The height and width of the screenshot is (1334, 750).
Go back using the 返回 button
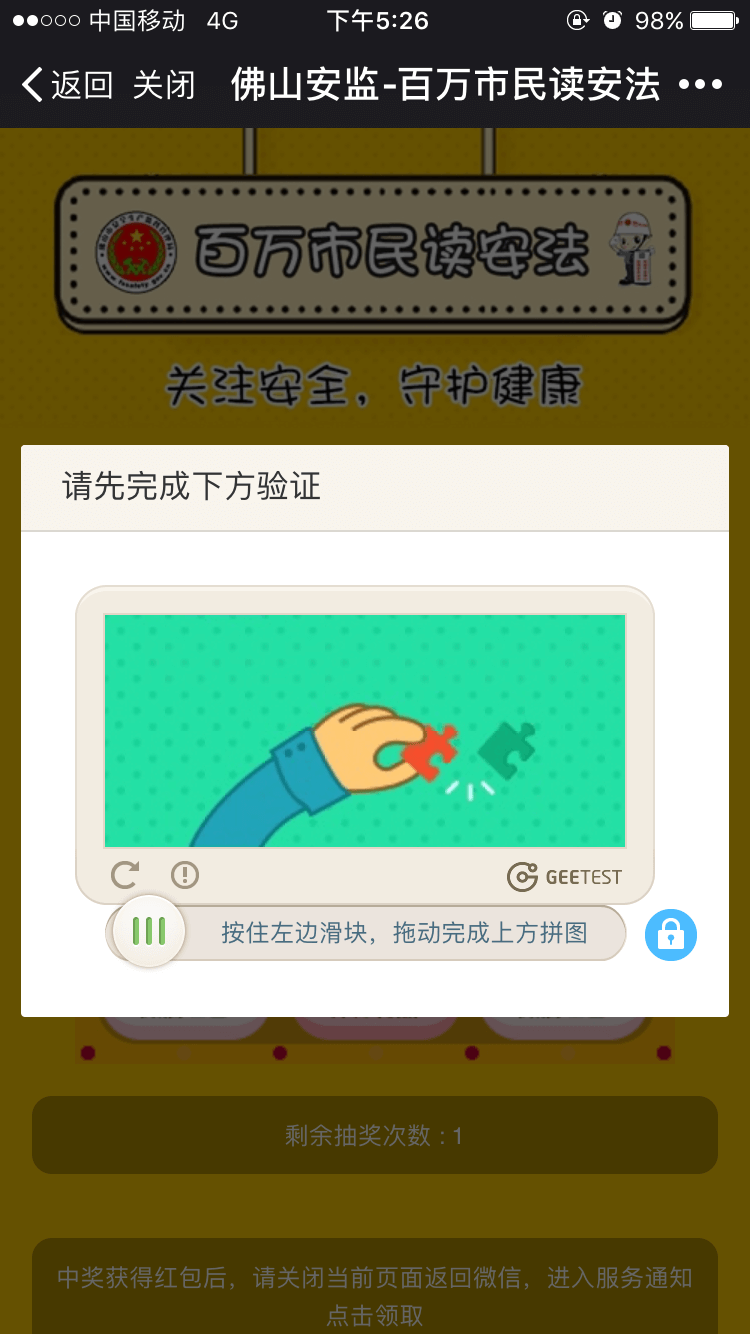(66, 85)
